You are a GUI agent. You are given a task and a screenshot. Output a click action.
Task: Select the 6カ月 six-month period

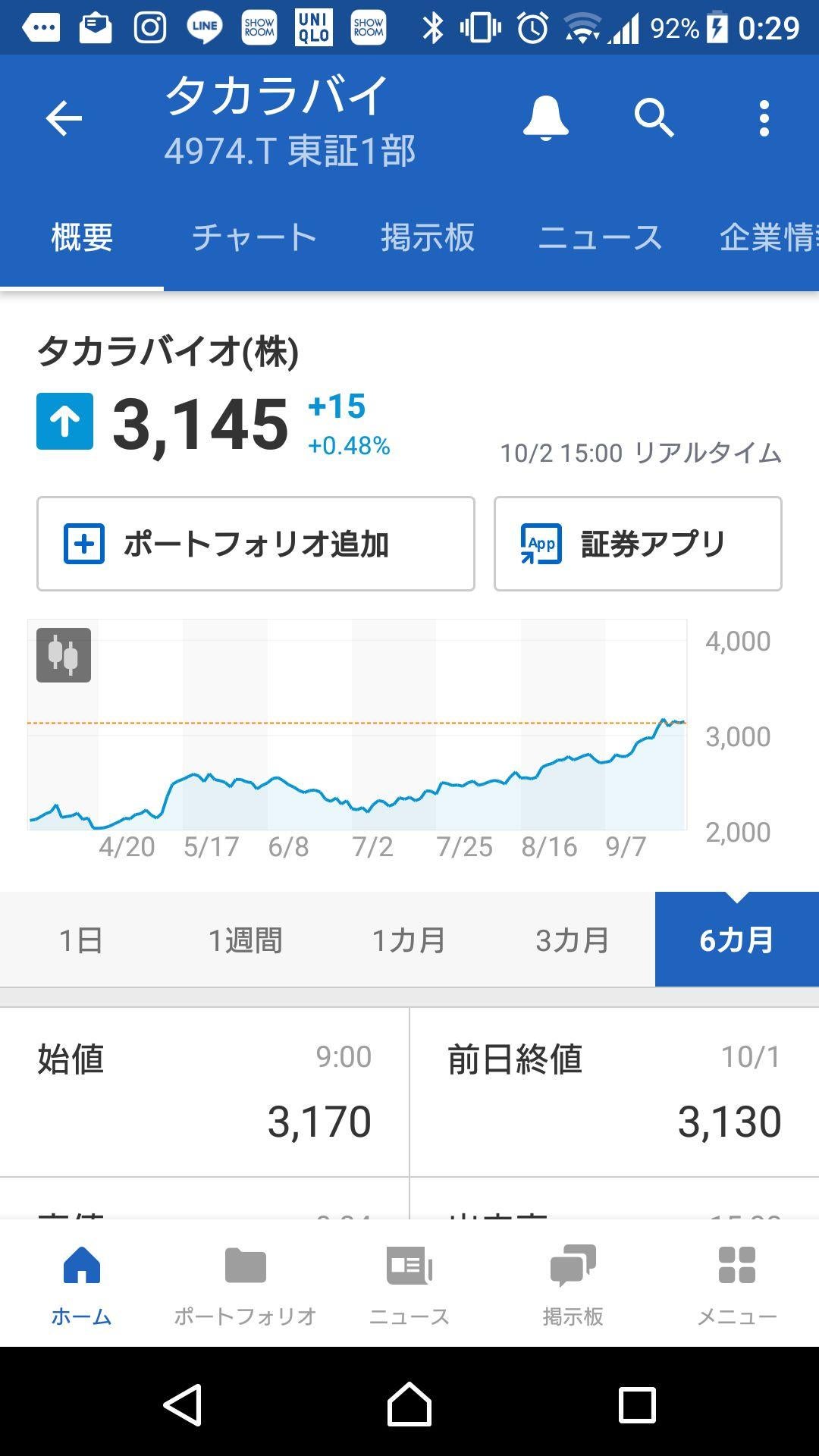[x=736, y=940]
